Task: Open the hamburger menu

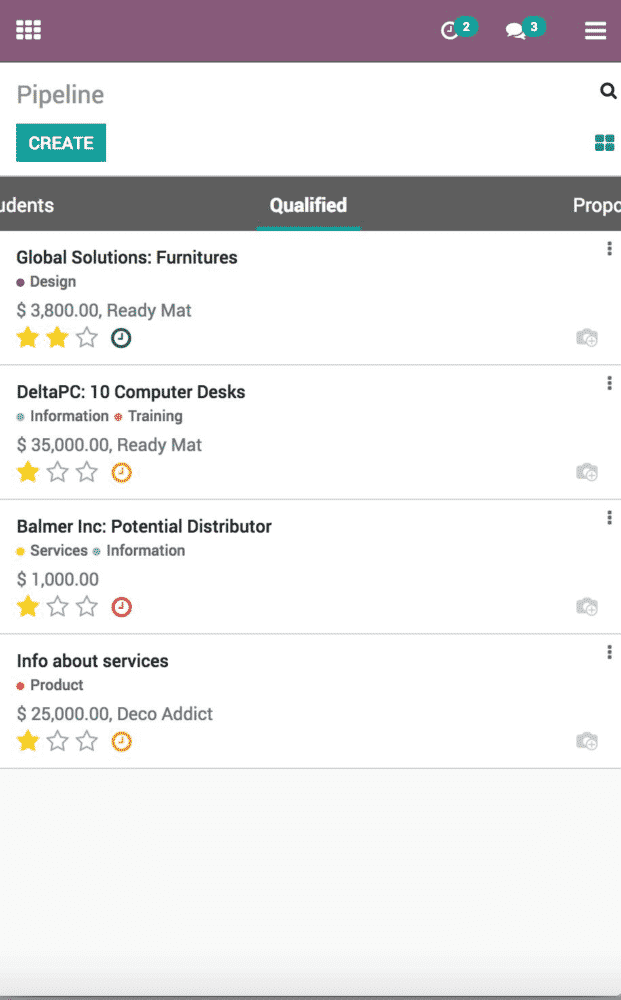Action: 595,31
